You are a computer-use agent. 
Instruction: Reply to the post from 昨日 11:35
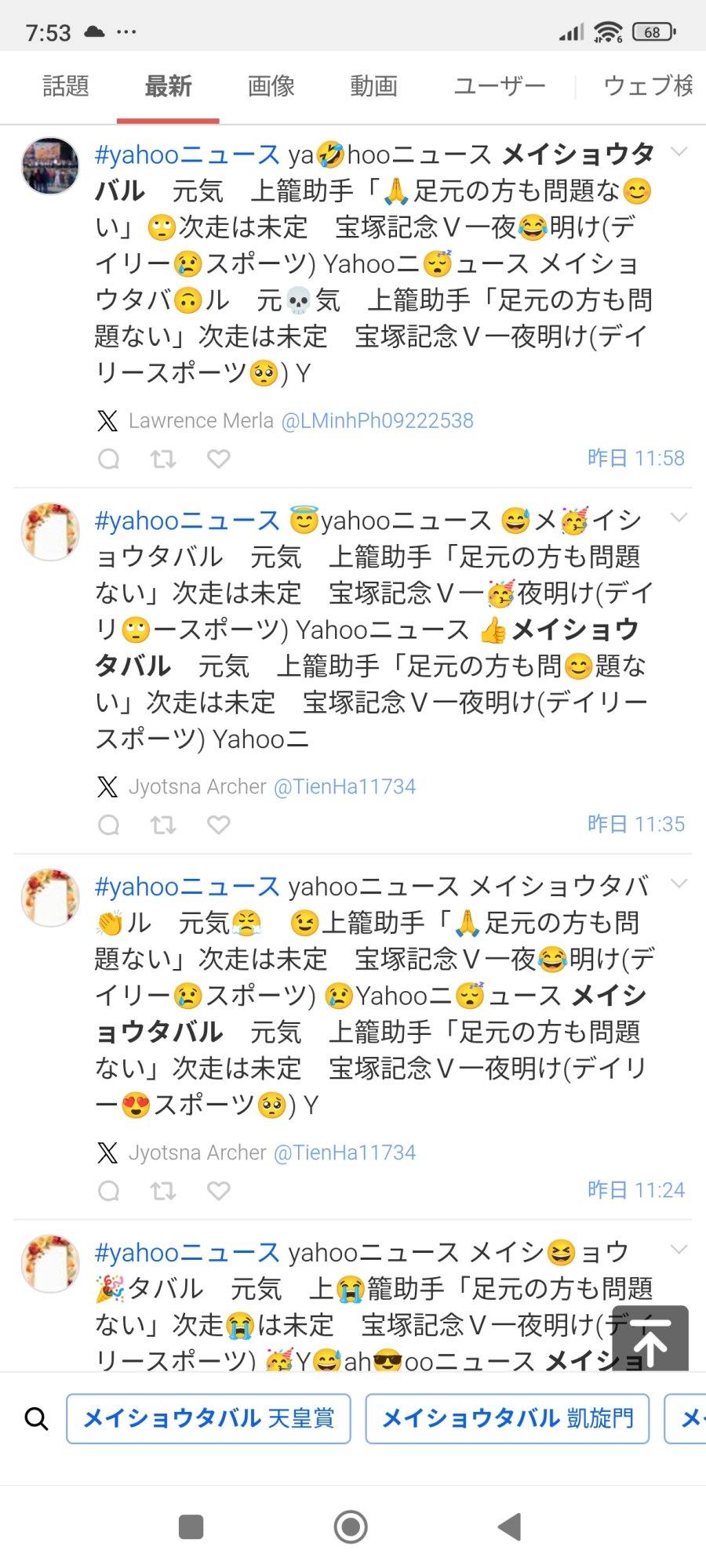[109, 825]
